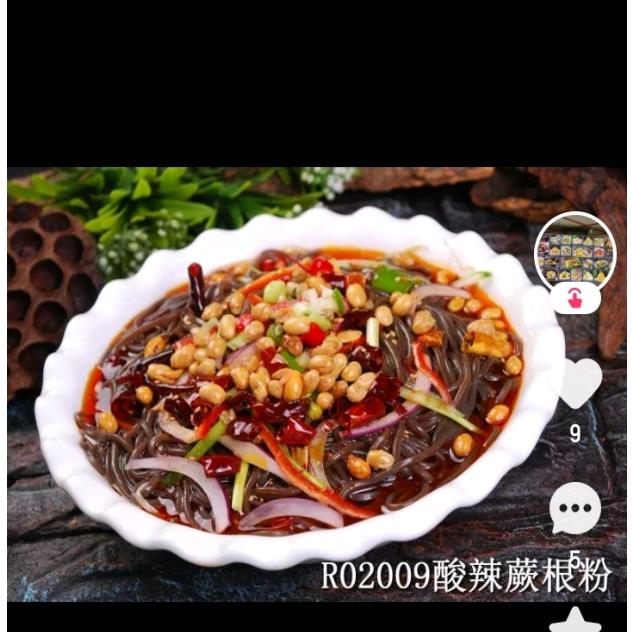
Task: Open the comments bubble
Action: tap(575, 508)
